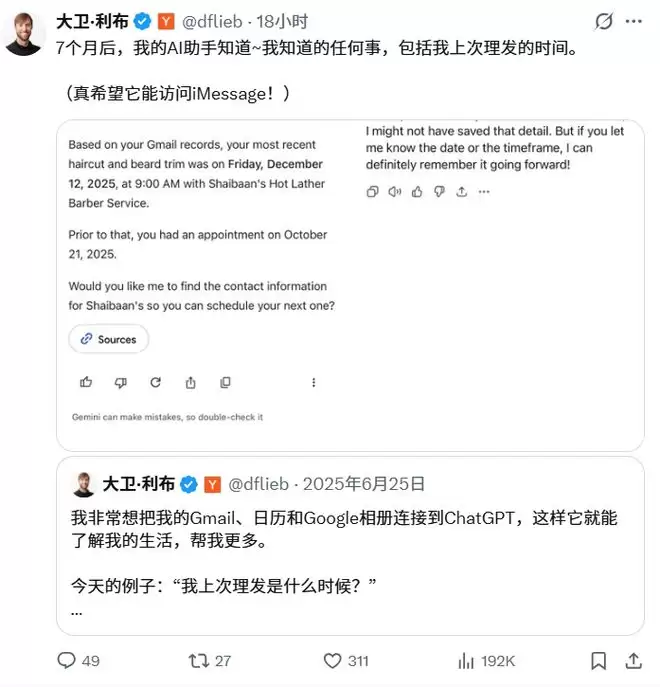
Task: Open the Grok explain icon
Action: tap(604, 21)
